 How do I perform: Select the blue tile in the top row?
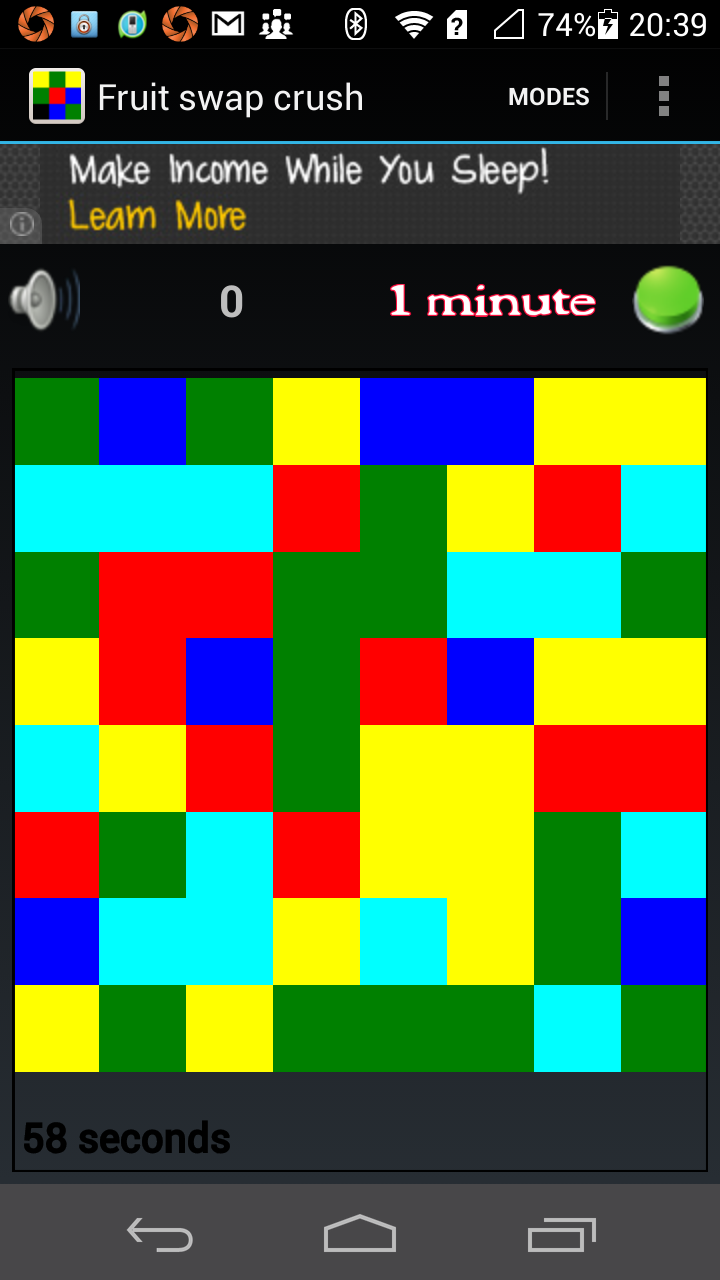pyautogui.click(x=143, y=420)
